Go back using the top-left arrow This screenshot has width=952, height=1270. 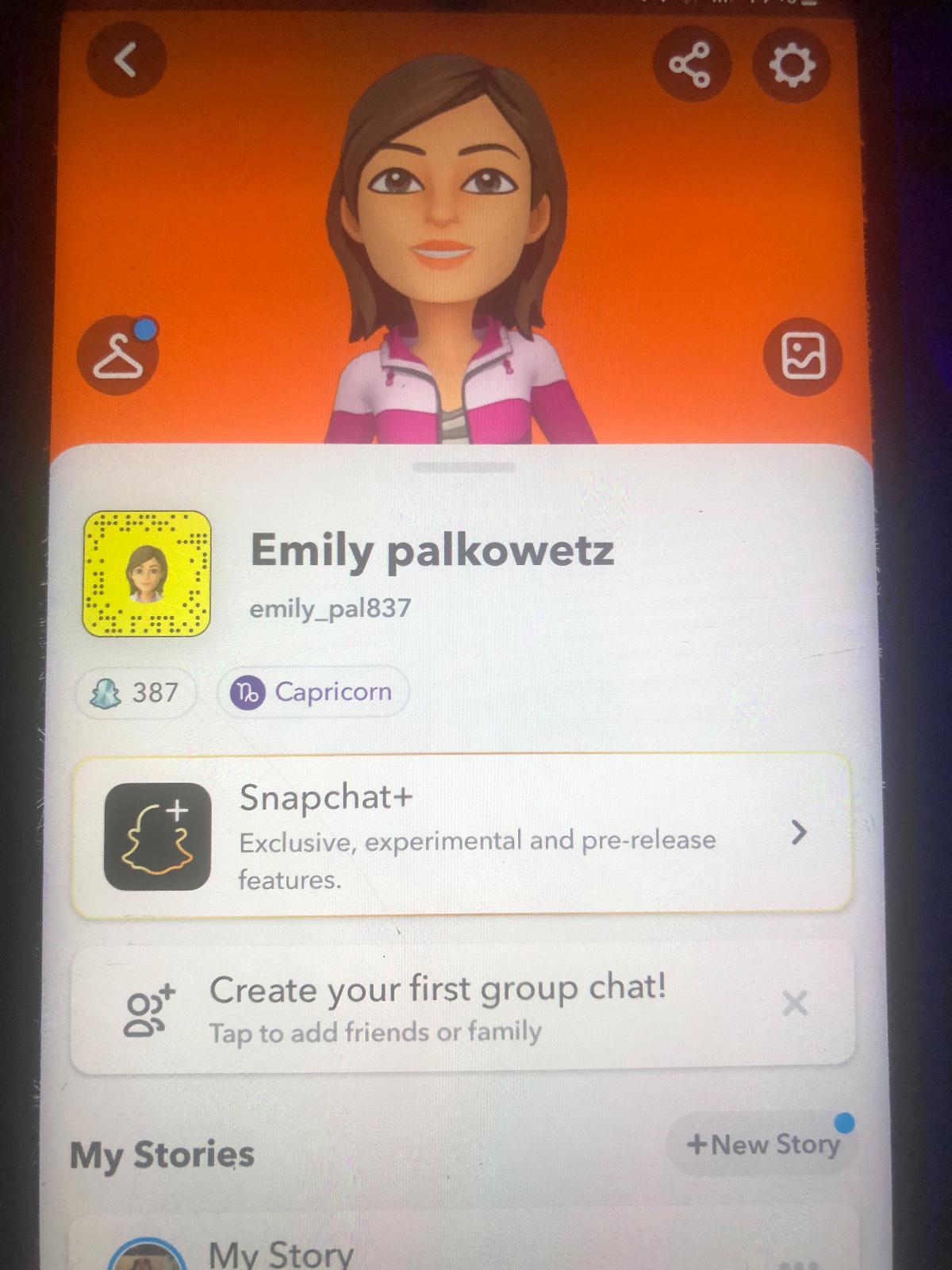[125, 60]
